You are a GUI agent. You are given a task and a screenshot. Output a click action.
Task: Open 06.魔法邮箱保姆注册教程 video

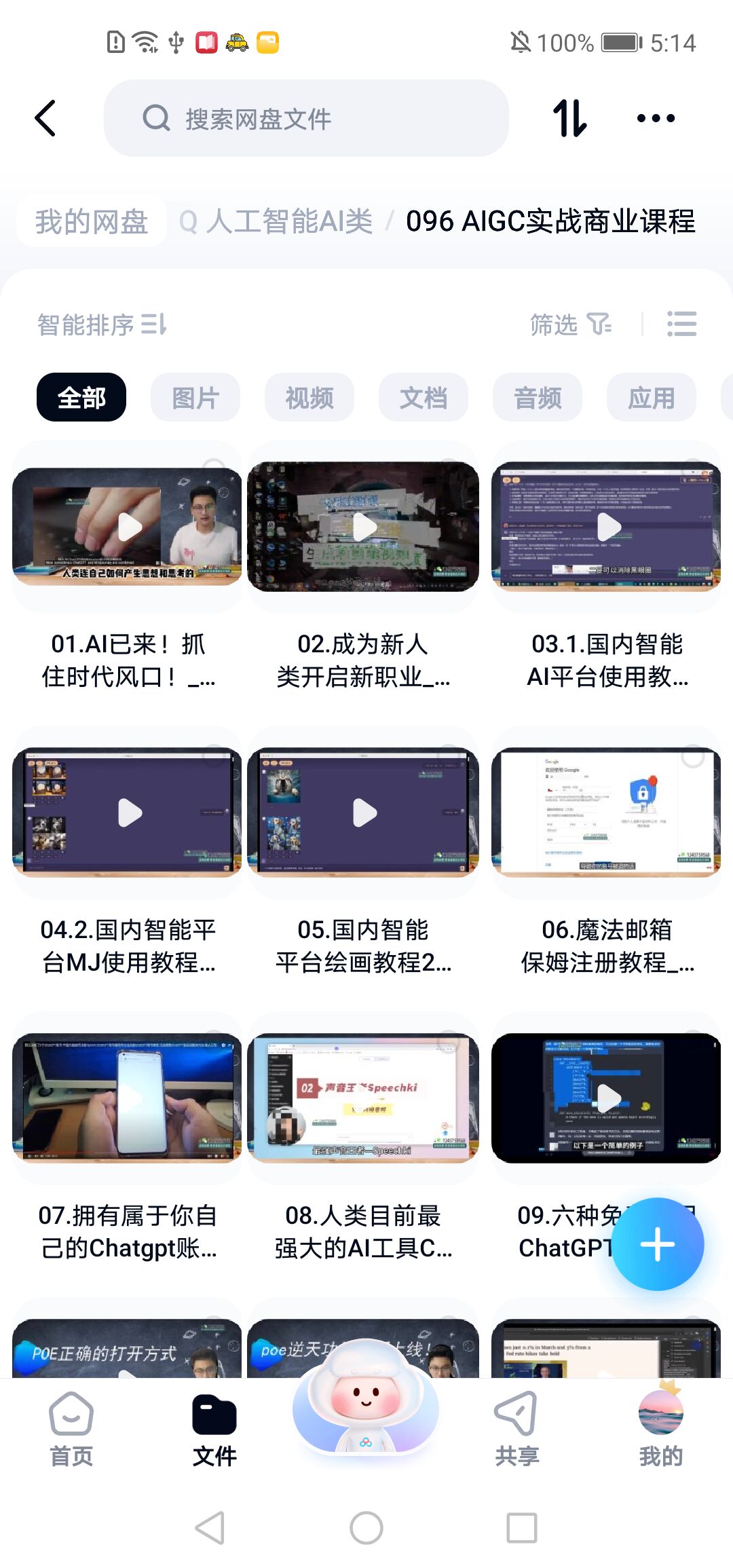tap(606, 813)
